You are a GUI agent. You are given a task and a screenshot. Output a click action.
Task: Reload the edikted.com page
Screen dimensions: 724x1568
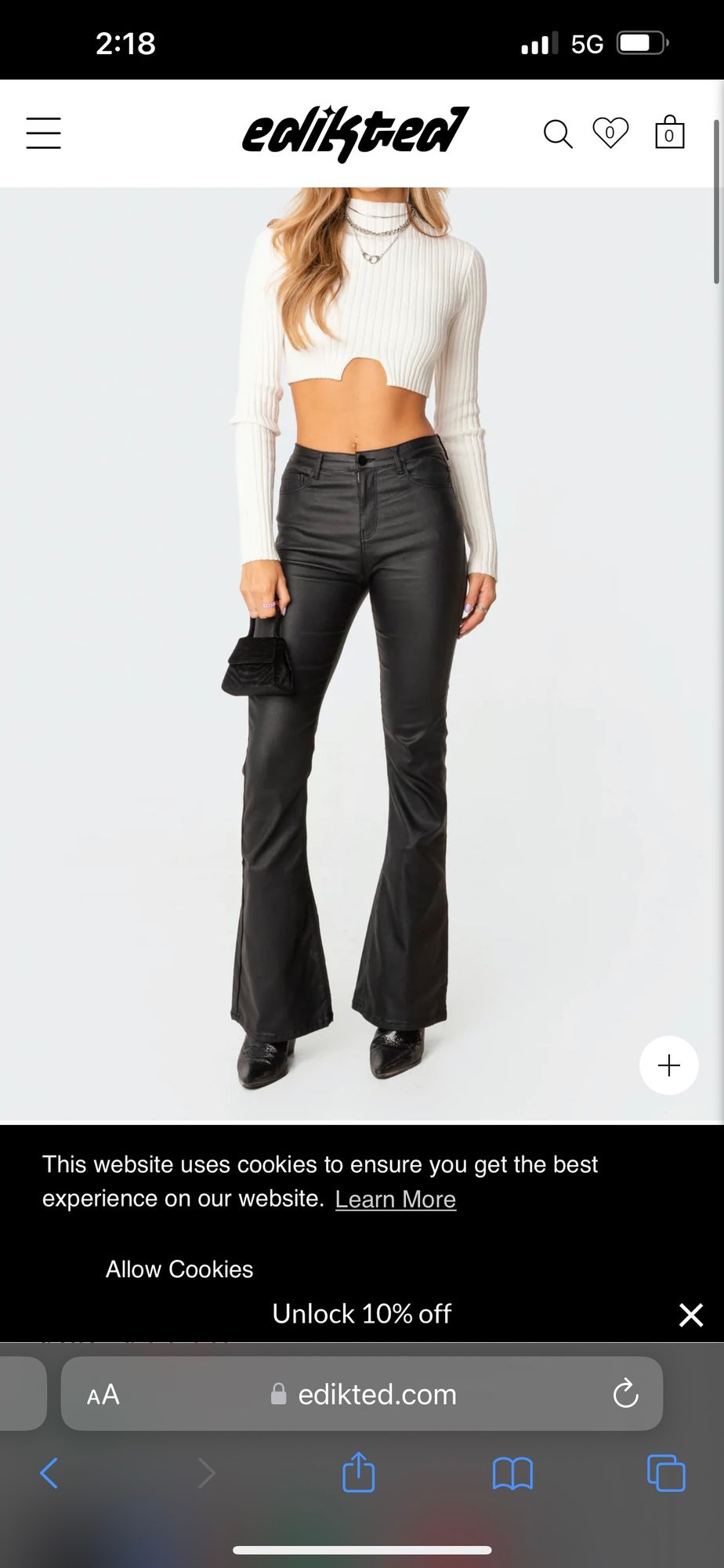(625, 1394)
